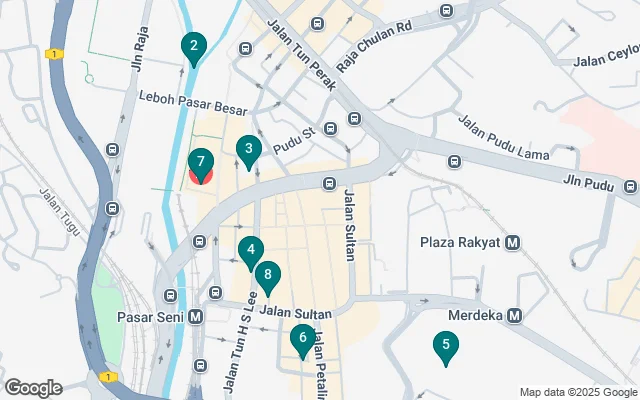
Task: Tap the Pasar Seni station icon
Action: [196, 316]
